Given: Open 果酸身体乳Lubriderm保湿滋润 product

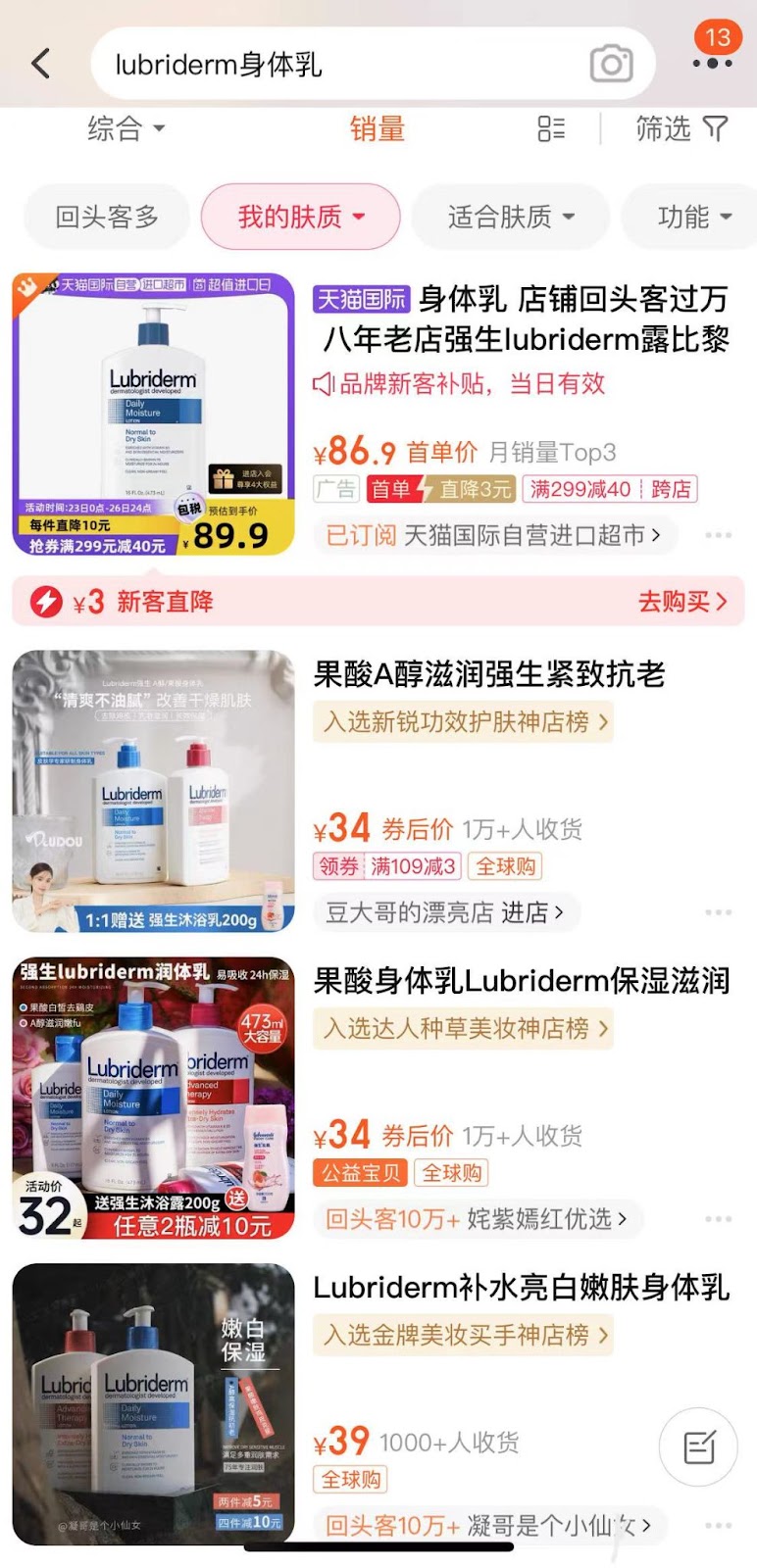Looking at the screenshot, I should 520,980.
